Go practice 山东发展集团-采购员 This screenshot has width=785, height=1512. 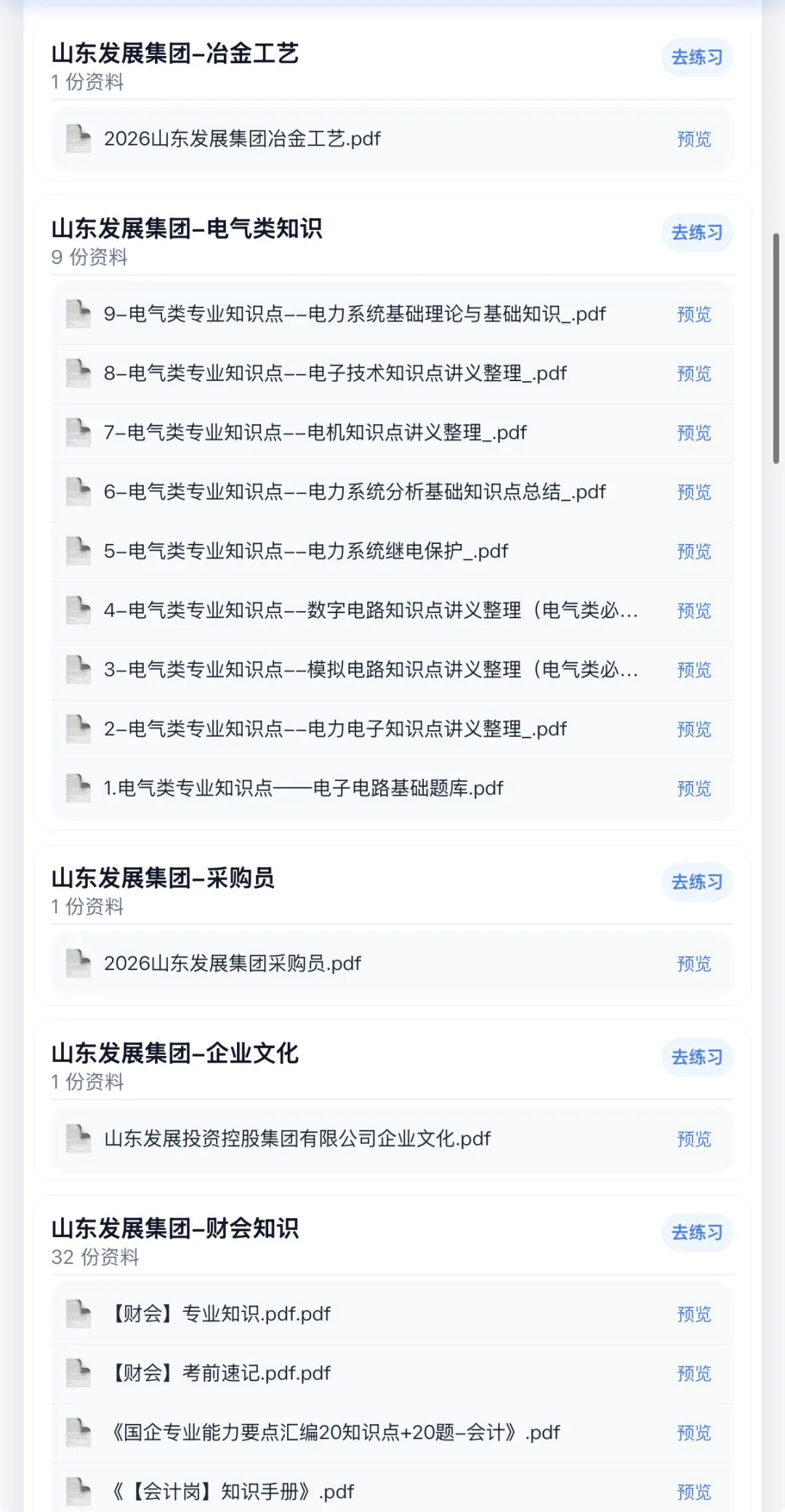[696, 882]
